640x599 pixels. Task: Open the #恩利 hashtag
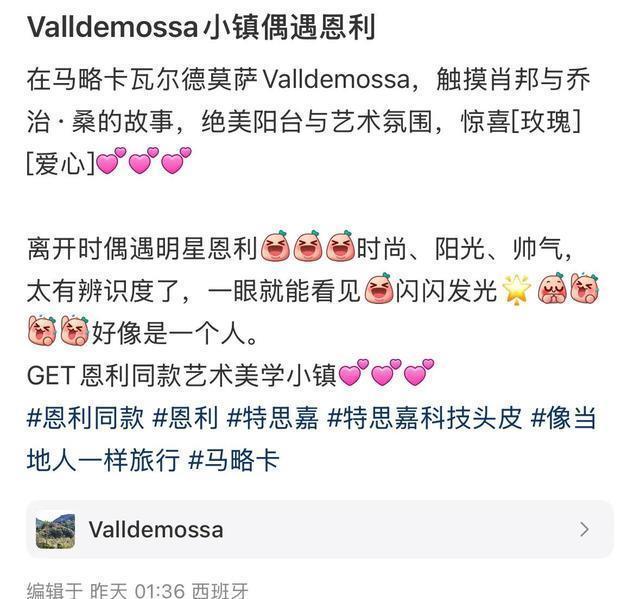[x=185, y=418]
